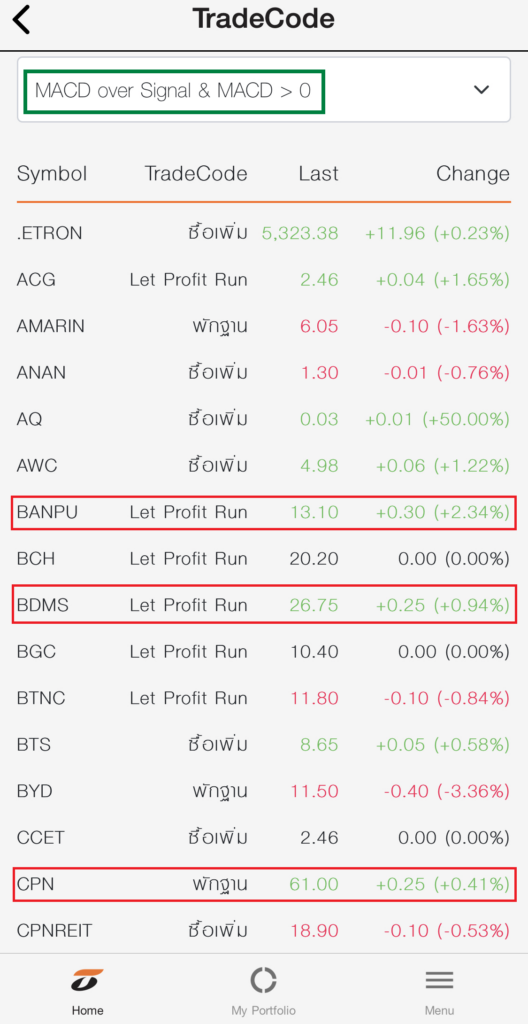Expand the MACD over Signal dropdown
This screenshot has width=528, height=1024.
pos(263,89)
